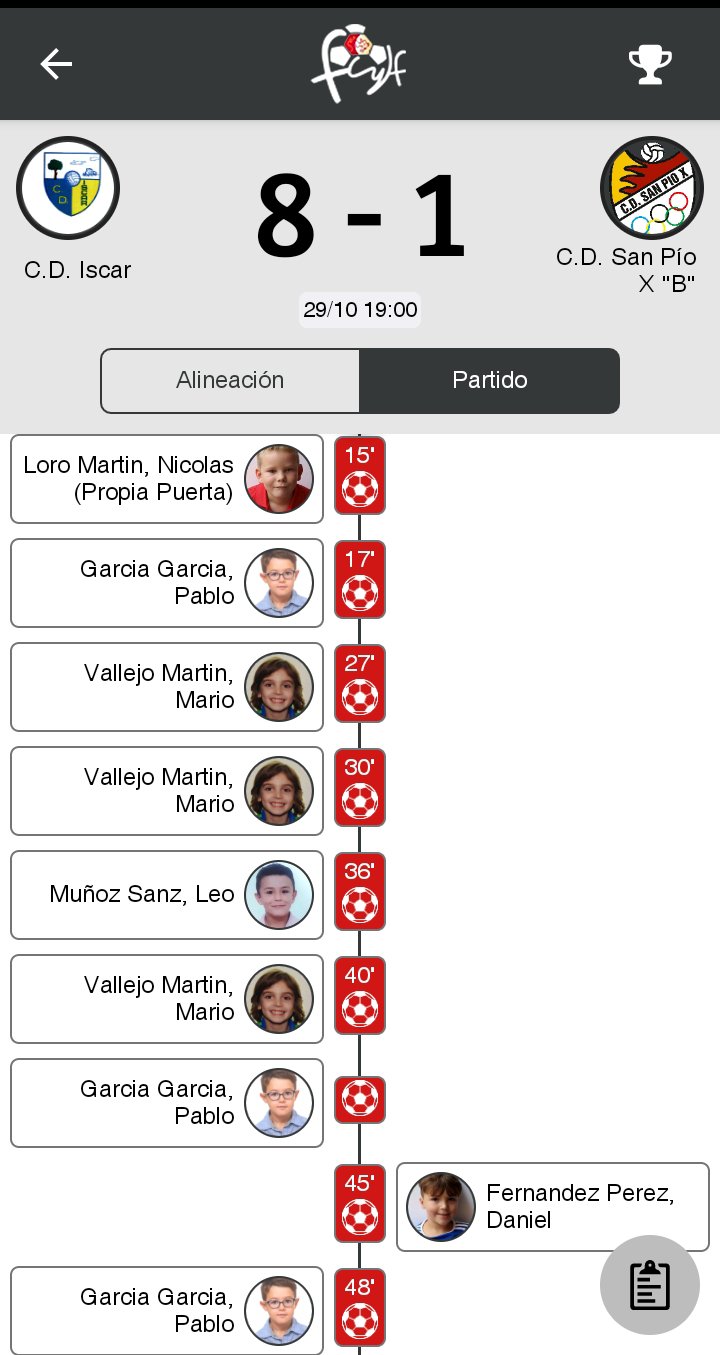Open Muñoz Sanz, Leo's player card
The image size is (720, 1355).
coord(167,895)
